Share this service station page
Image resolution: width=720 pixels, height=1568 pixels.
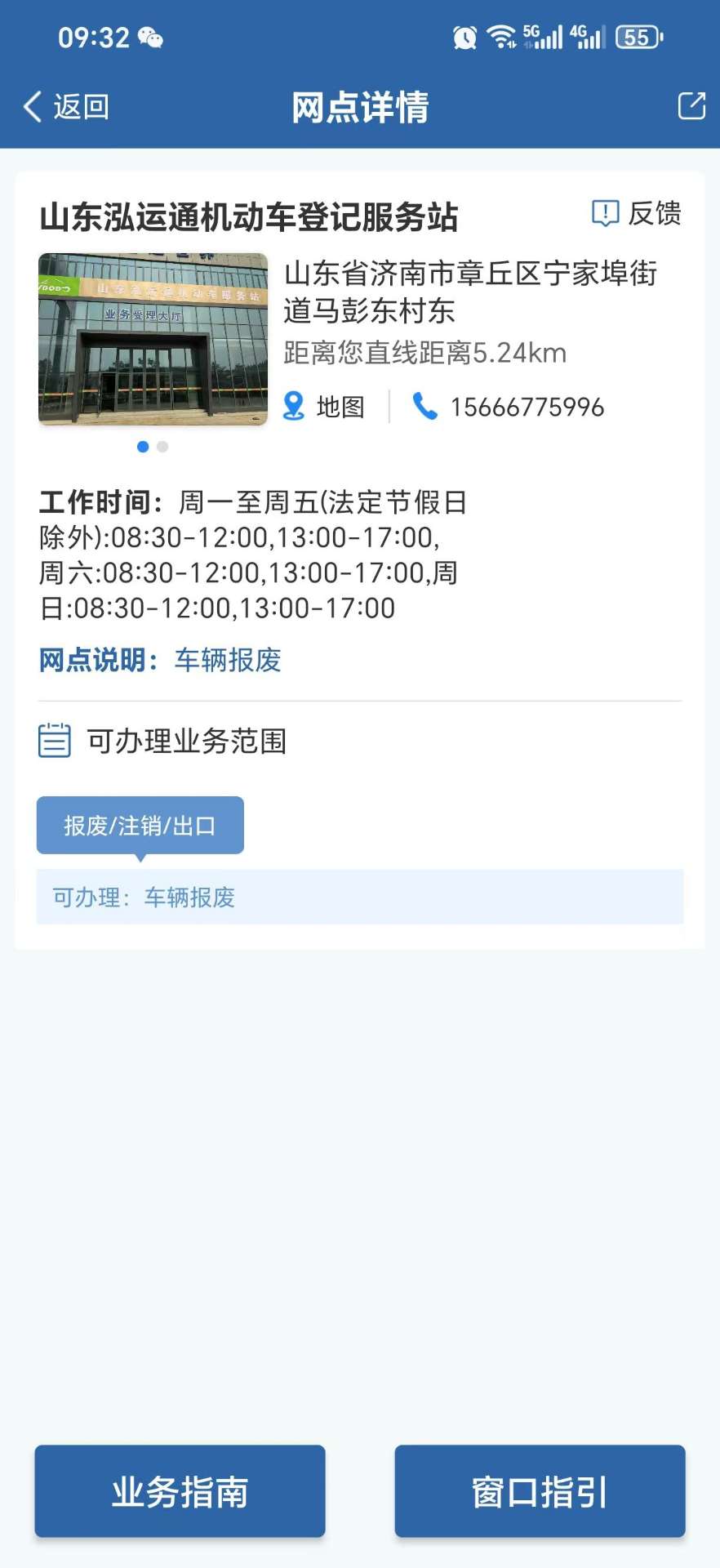tap(691, 106)
